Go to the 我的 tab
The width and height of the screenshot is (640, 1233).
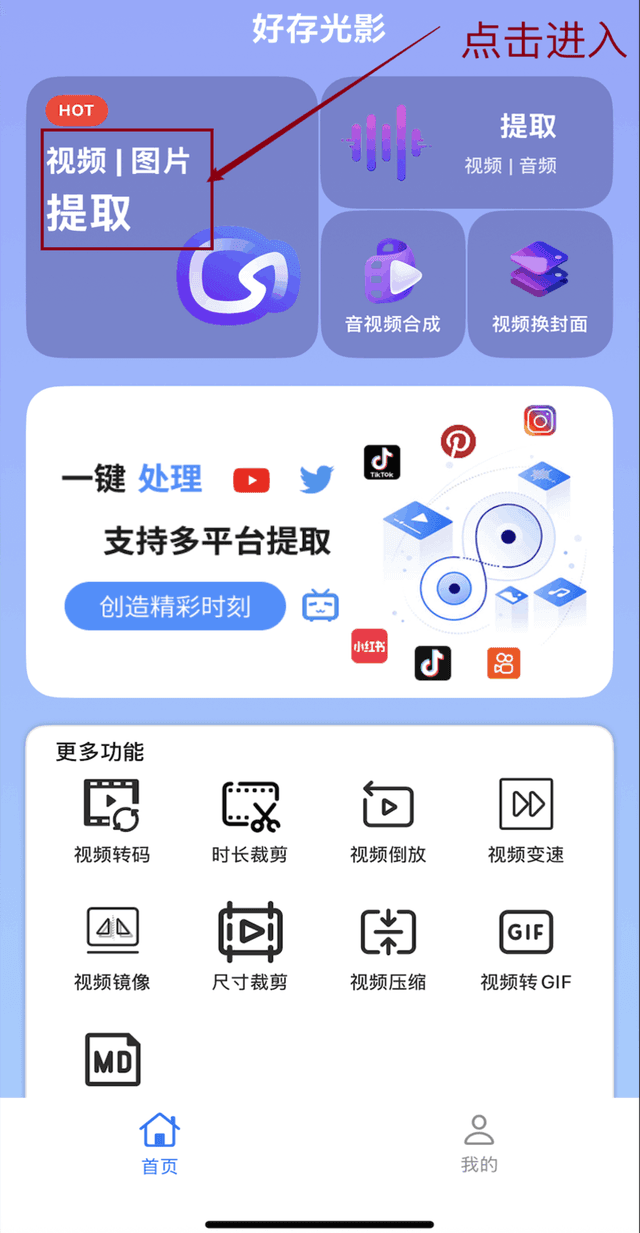(479, 1144)
